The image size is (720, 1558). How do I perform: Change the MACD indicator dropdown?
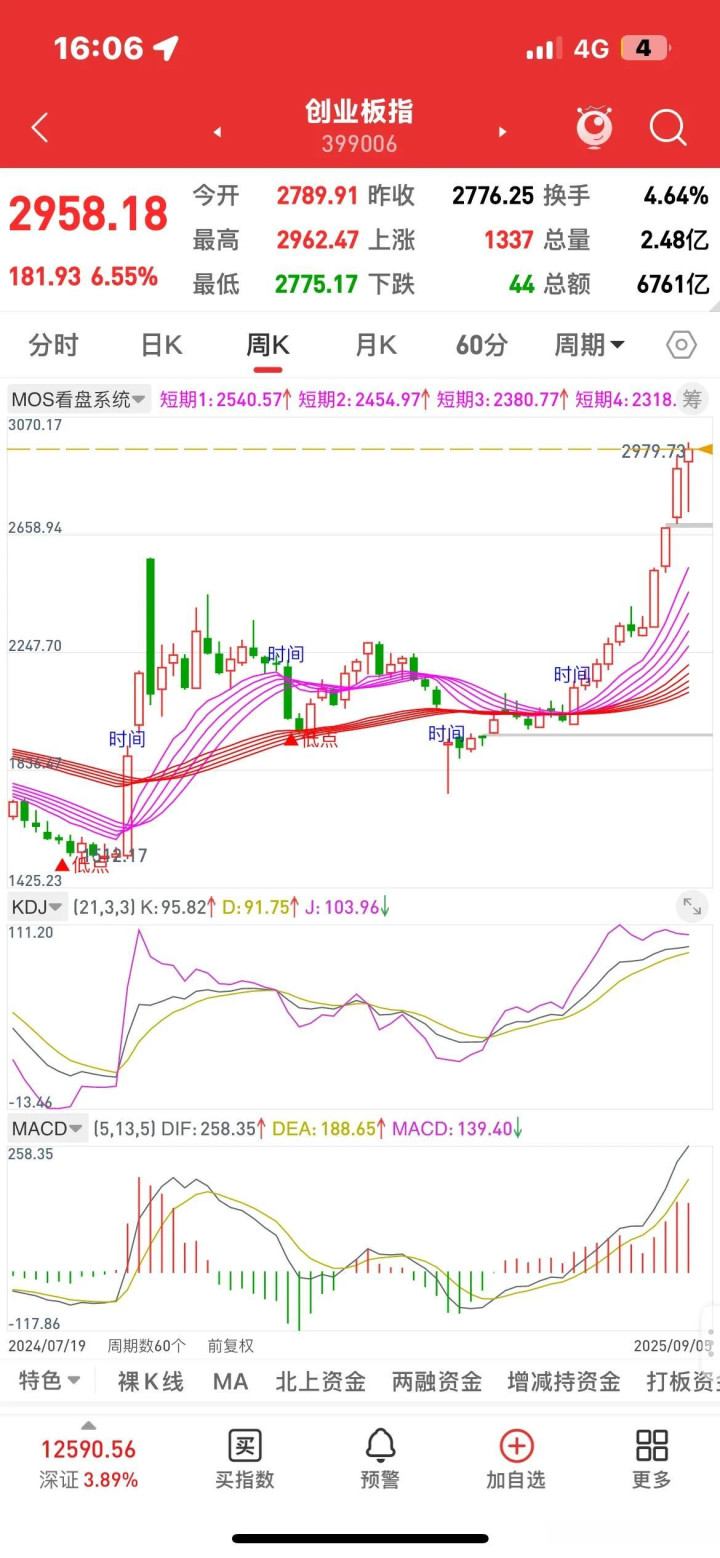click(x=48, y=1129)
